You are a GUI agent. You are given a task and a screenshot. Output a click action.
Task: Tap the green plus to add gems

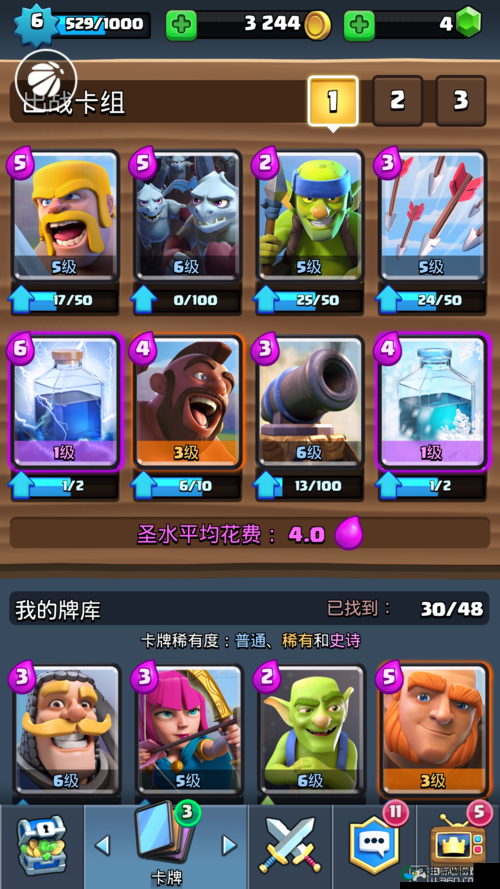[x=359, y=25]
